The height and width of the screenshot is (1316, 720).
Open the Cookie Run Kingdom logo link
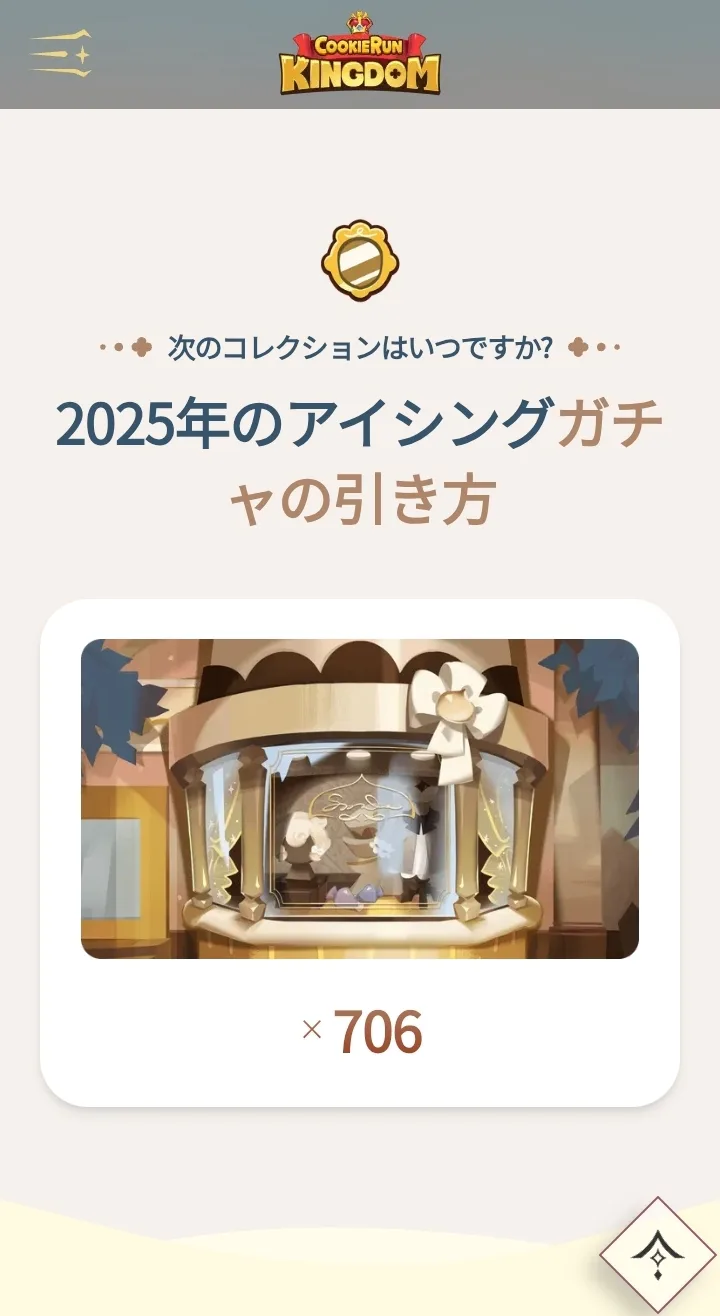[x=360, y=54]
